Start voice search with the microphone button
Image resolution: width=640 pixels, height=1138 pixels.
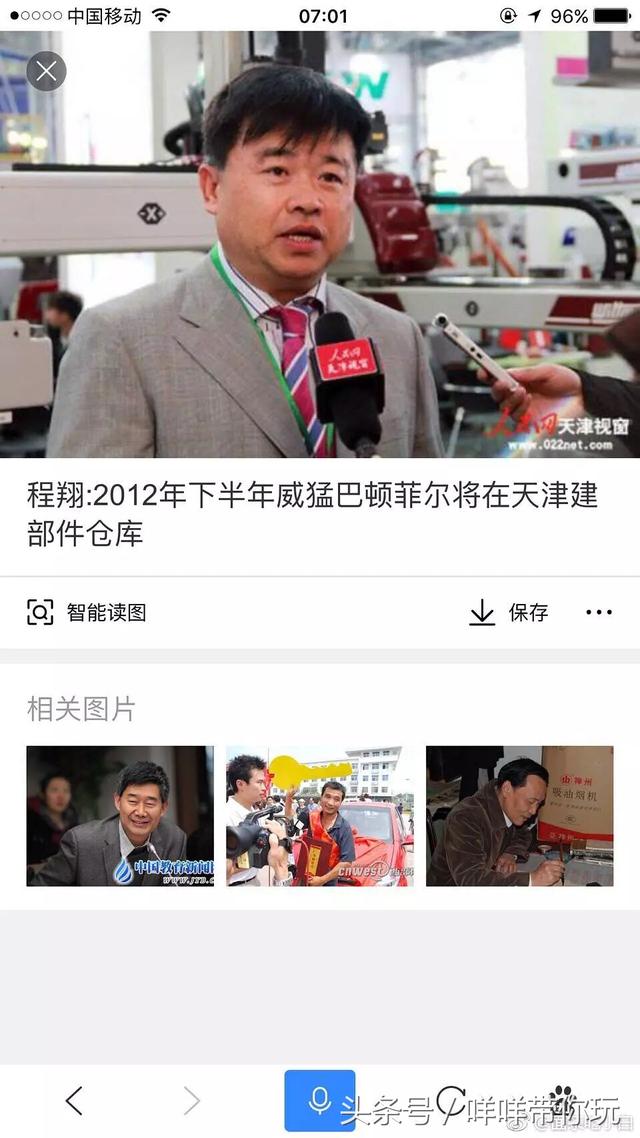[x=320, y=1101]
